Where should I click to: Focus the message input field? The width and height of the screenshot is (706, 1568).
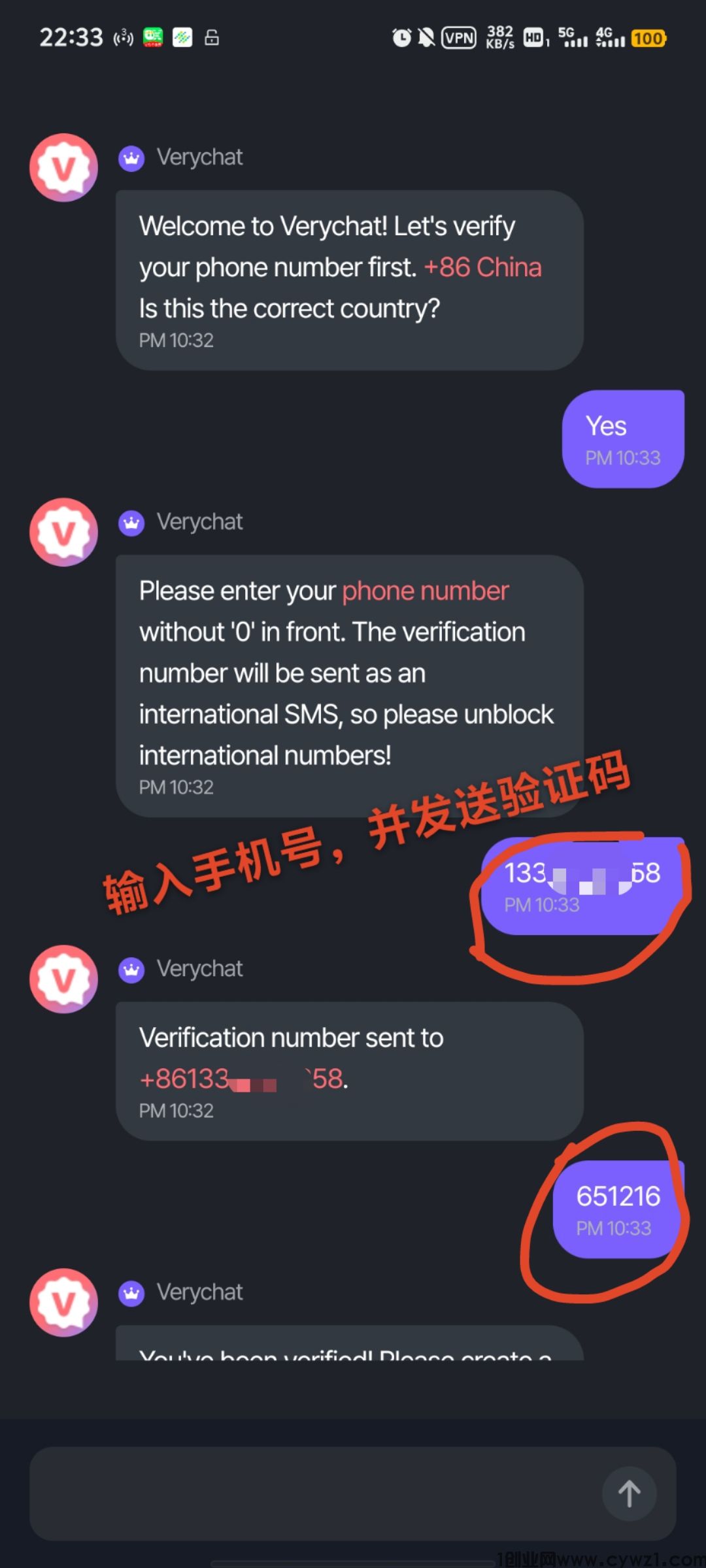pos(314,1494)
